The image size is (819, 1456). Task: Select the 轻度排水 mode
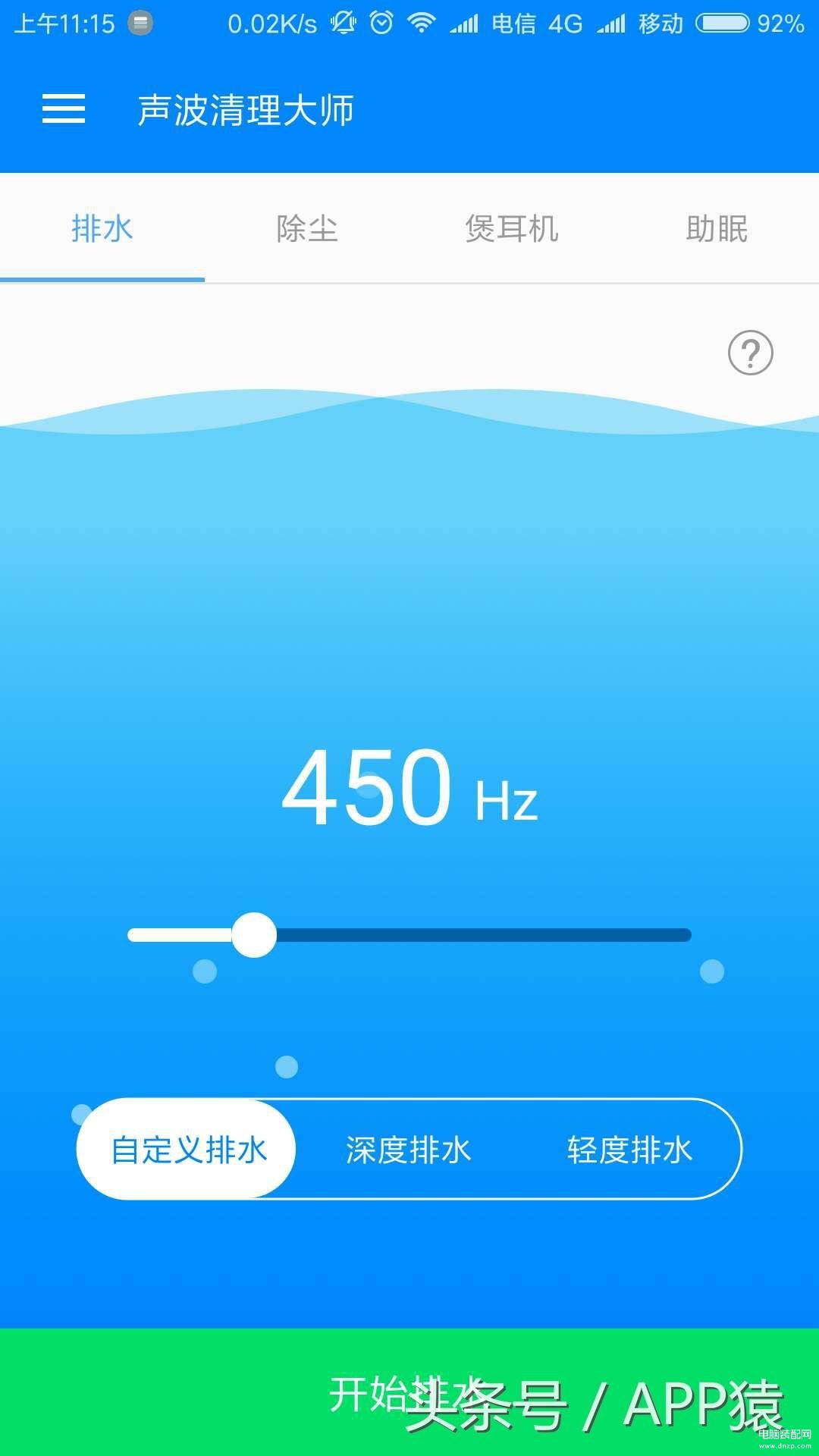coord(629,1150)
